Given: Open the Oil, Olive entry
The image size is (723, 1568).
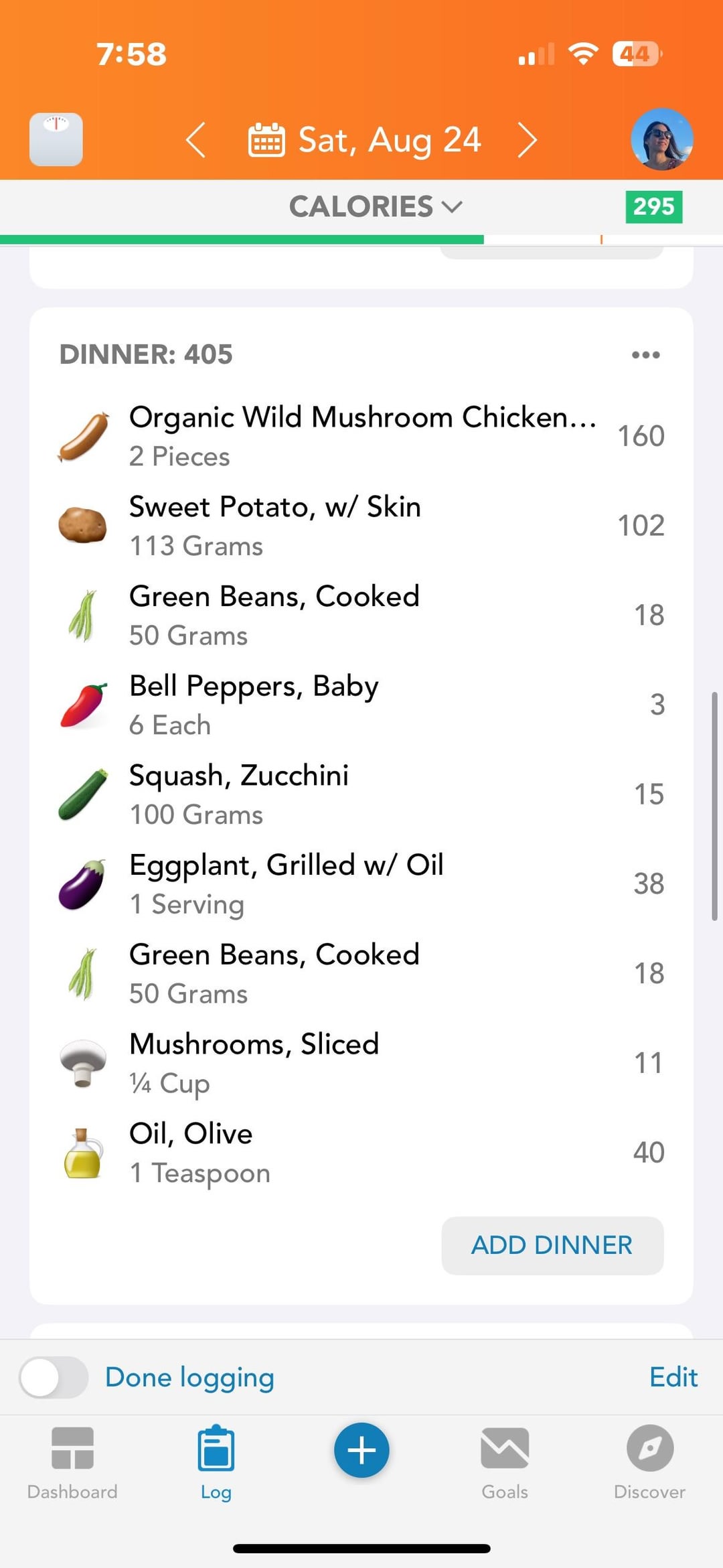Looking at the screenshot, I should point(361,1153).
